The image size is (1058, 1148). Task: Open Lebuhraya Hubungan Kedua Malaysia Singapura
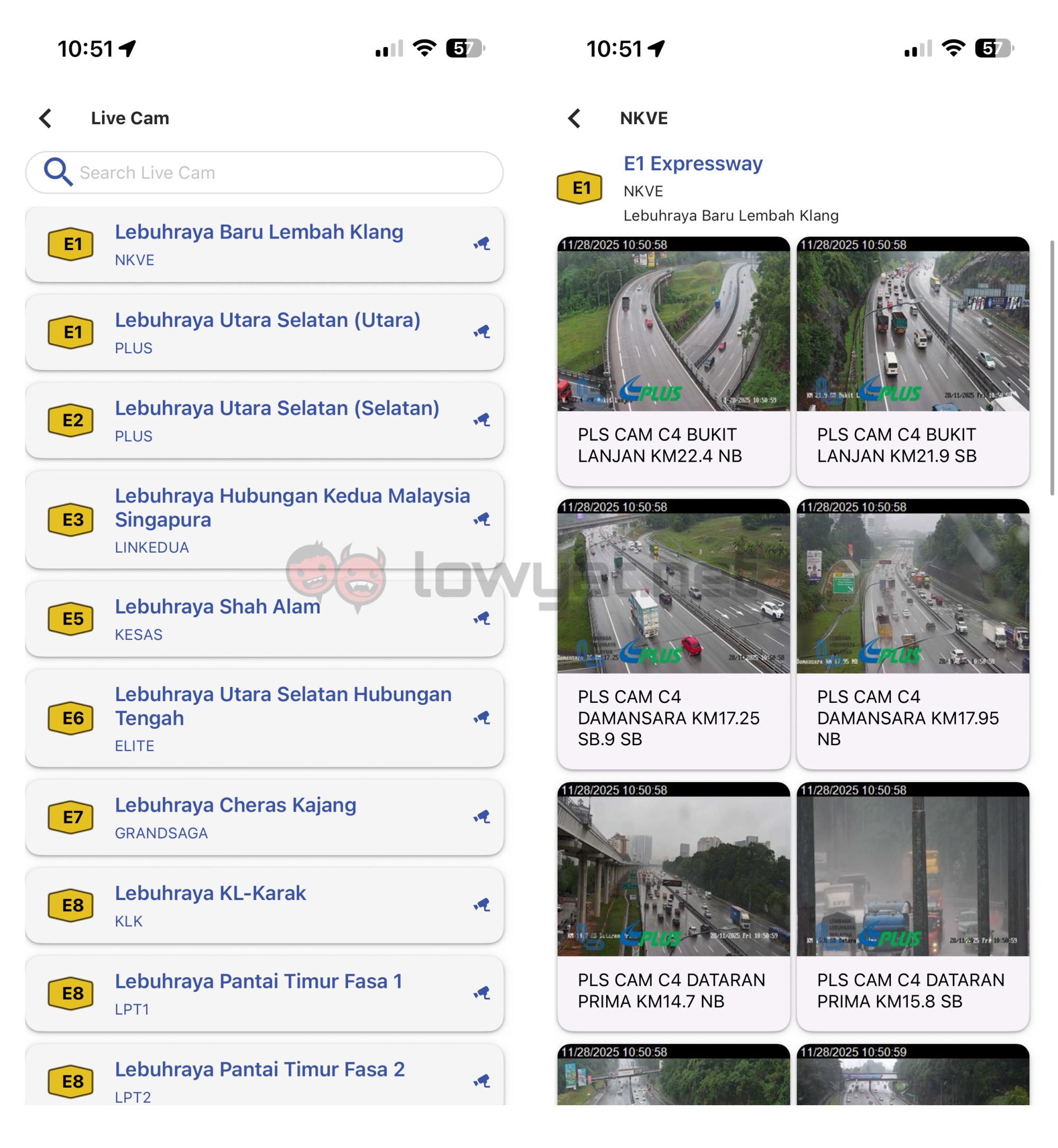(263, 520)
